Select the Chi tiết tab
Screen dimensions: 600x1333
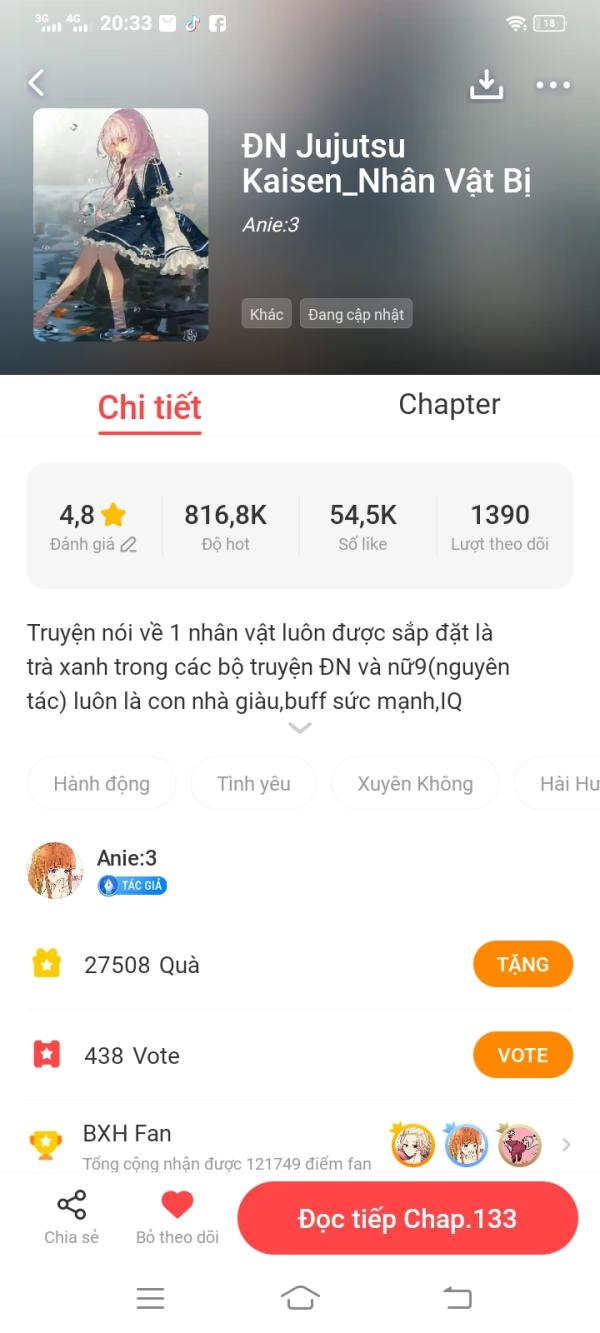click(149, 407)
